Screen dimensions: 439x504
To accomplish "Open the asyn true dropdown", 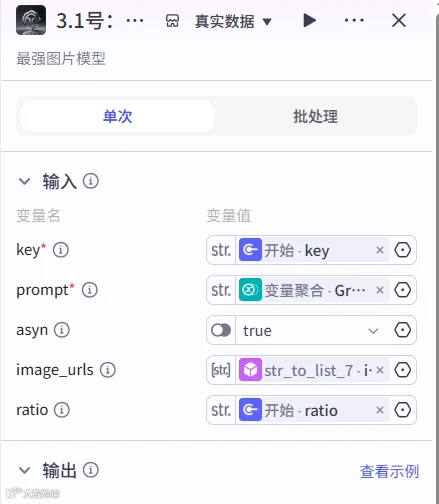I will pos(310,330).
